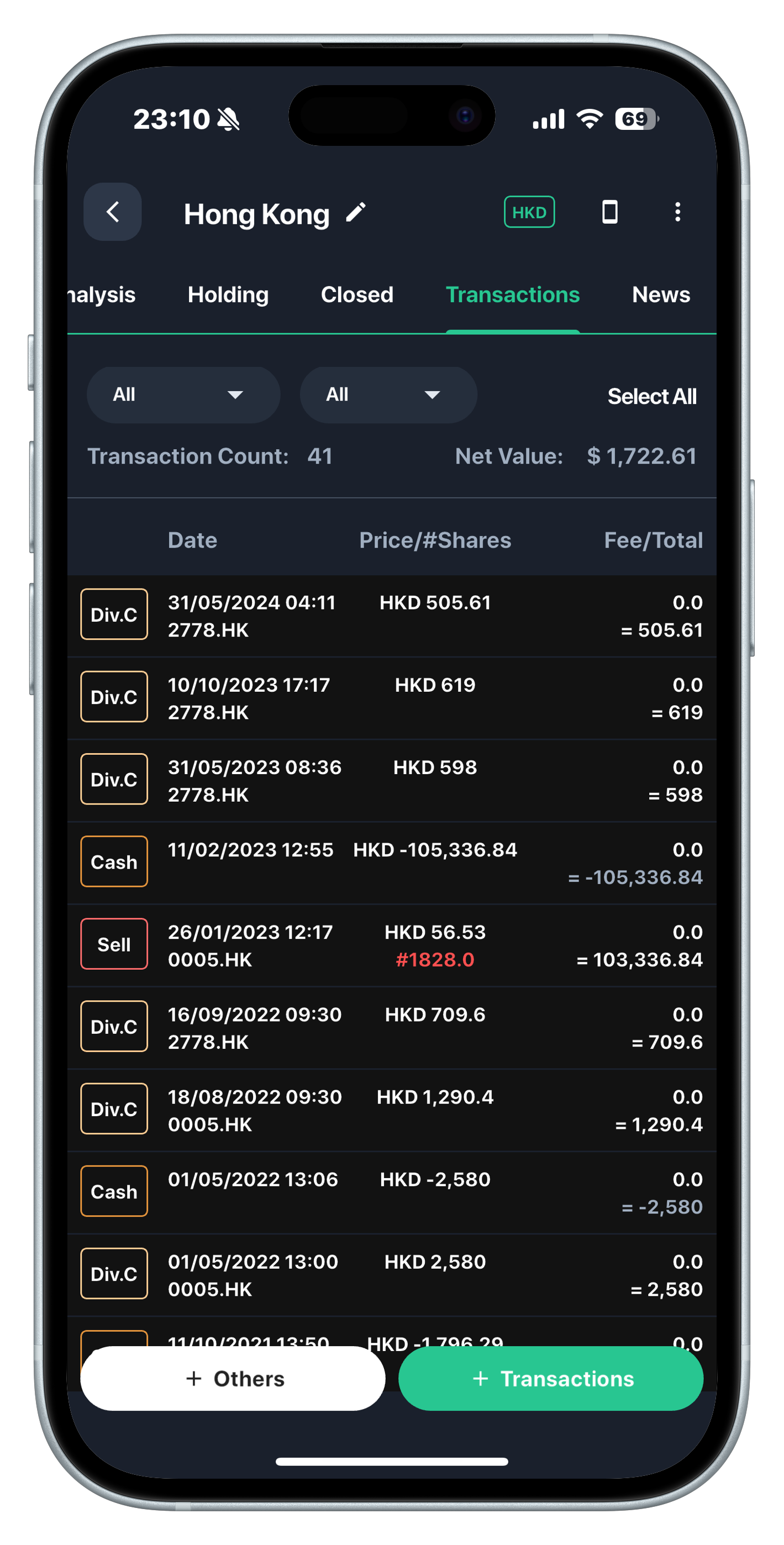Viewport: 784px width, 1545px height.
Task: Tap the phone display icon
Action: pos(609,212)
